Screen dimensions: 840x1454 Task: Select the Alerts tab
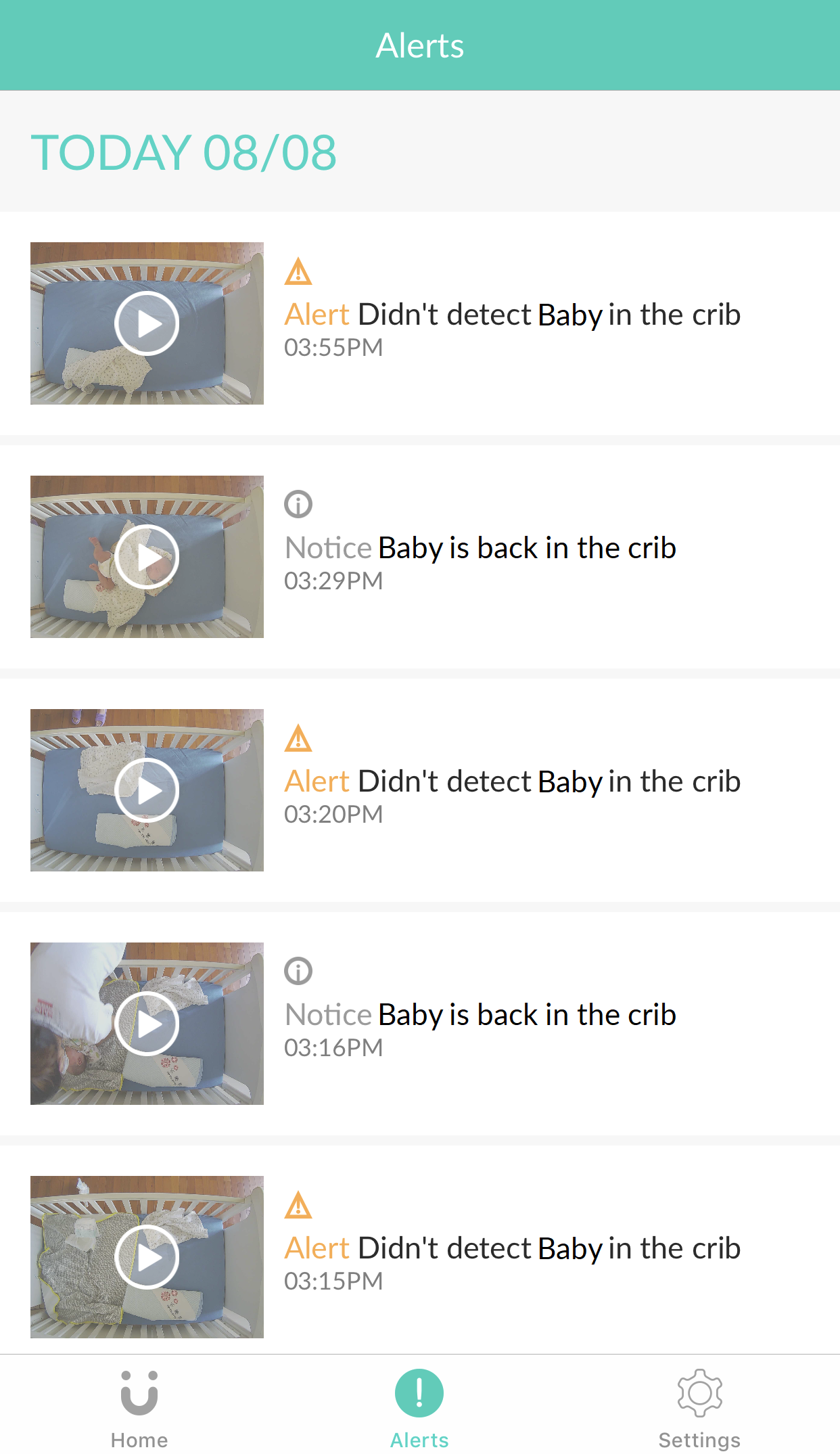pyautogui.click(x=419, y=1409)
